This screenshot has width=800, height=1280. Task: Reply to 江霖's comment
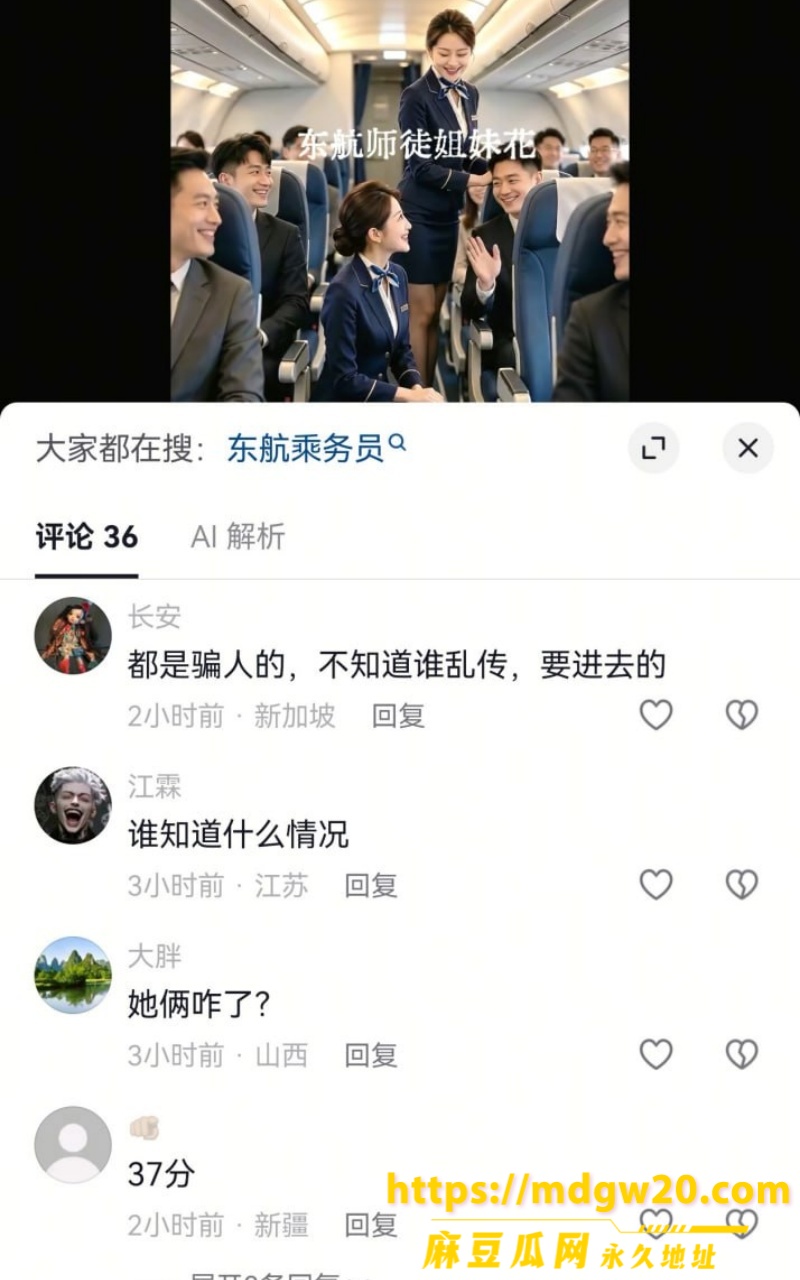(371, 886)
